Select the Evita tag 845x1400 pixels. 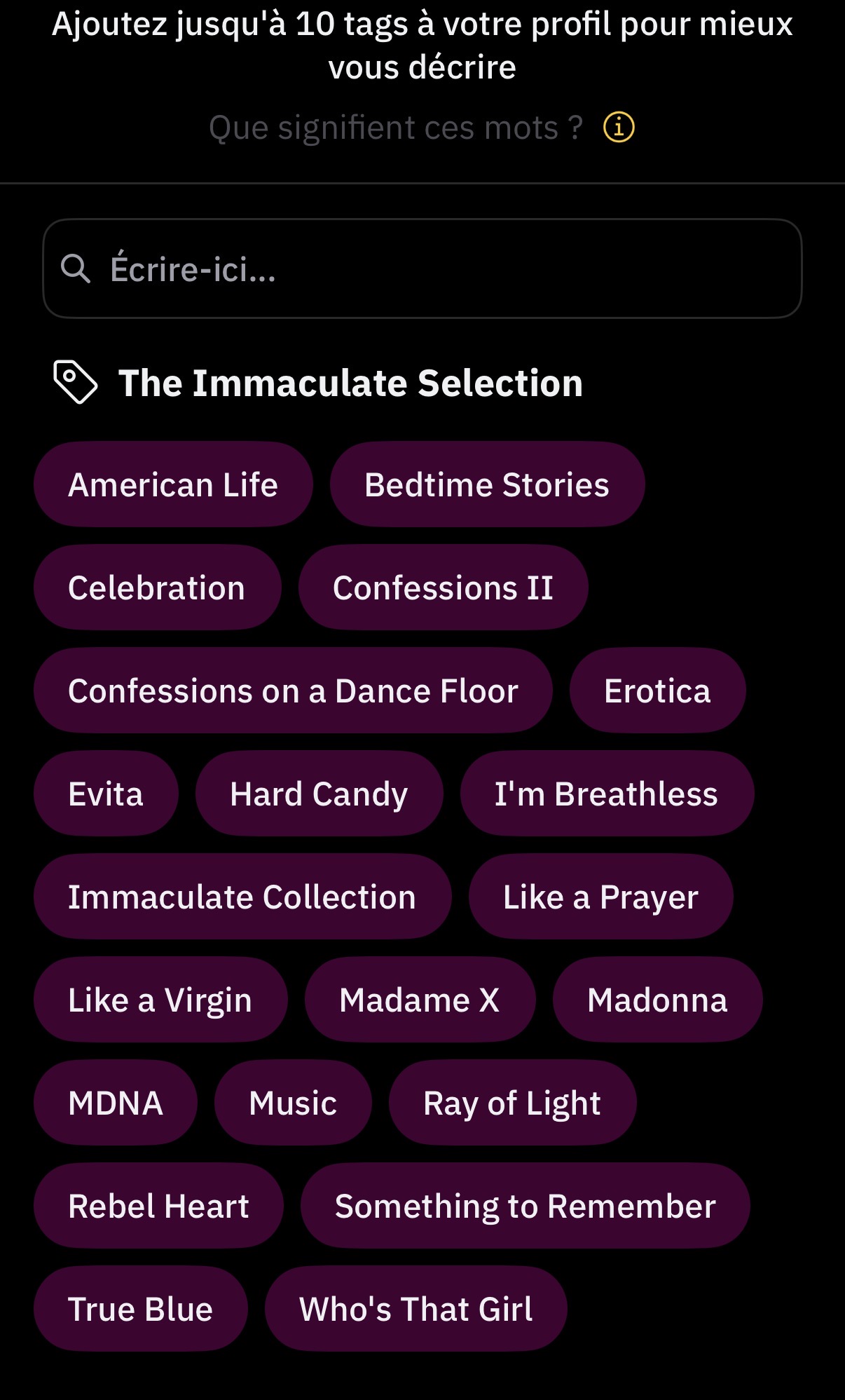click(105, 793)
